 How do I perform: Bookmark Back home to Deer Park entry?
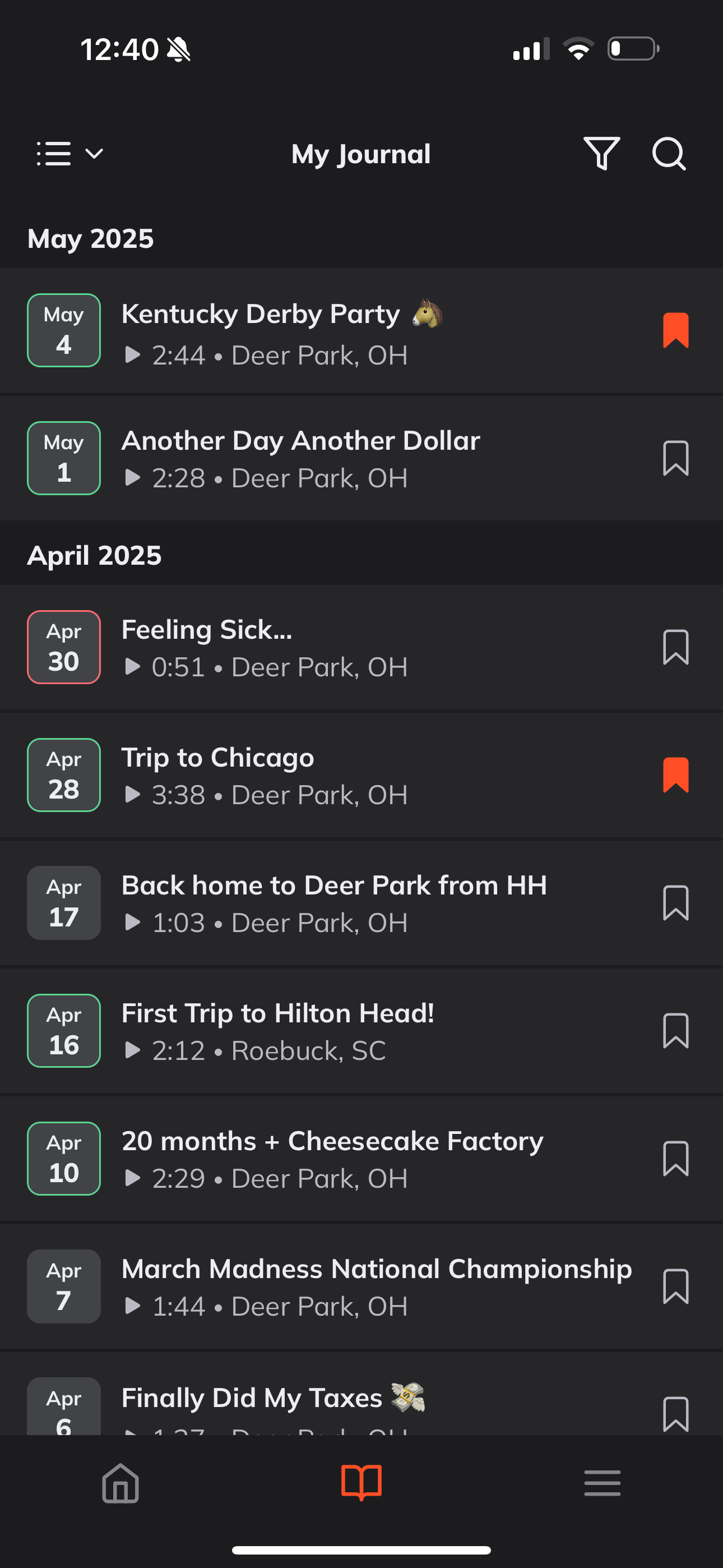pyautogui.click(x=675, y=903)
